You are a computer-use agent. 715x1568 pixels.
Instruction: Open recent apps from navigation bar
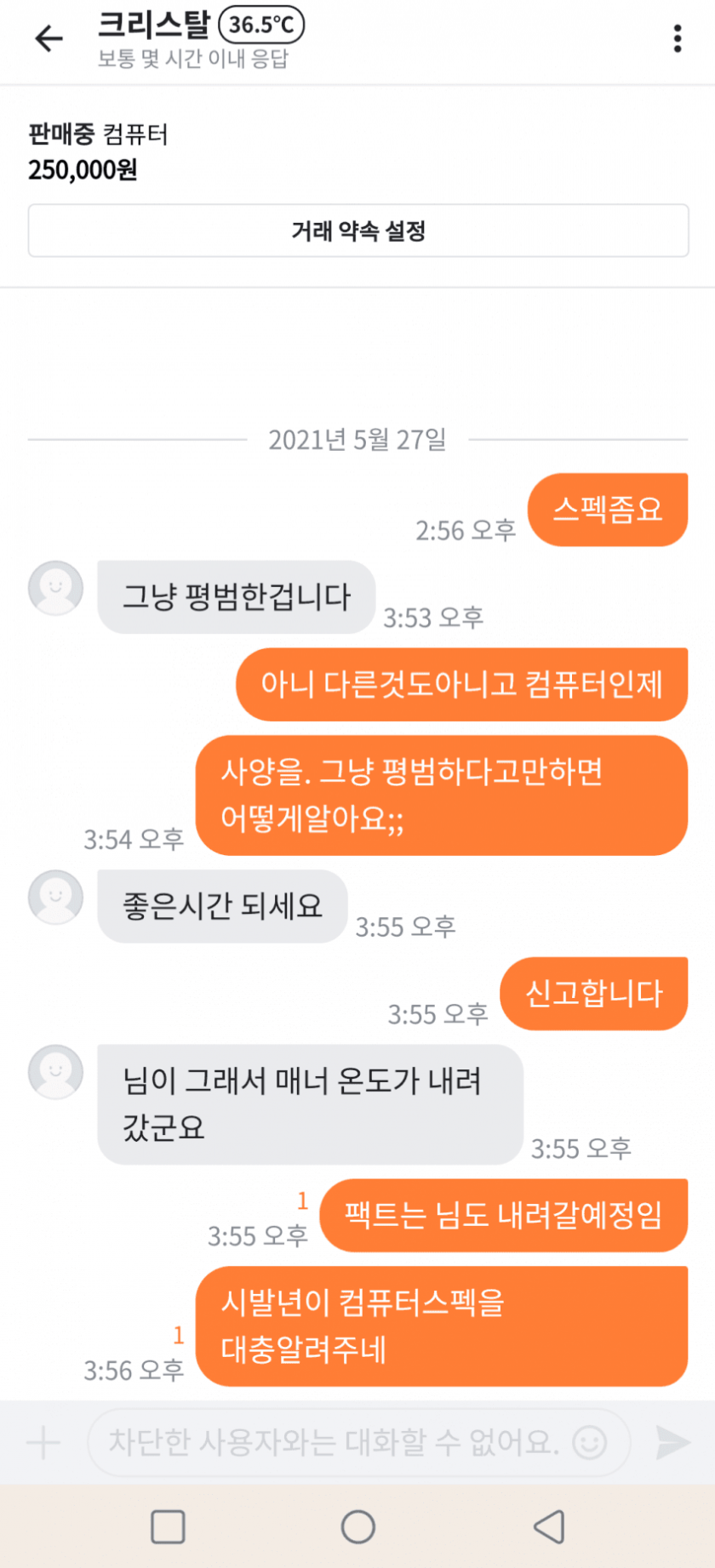pos(168,1527)
